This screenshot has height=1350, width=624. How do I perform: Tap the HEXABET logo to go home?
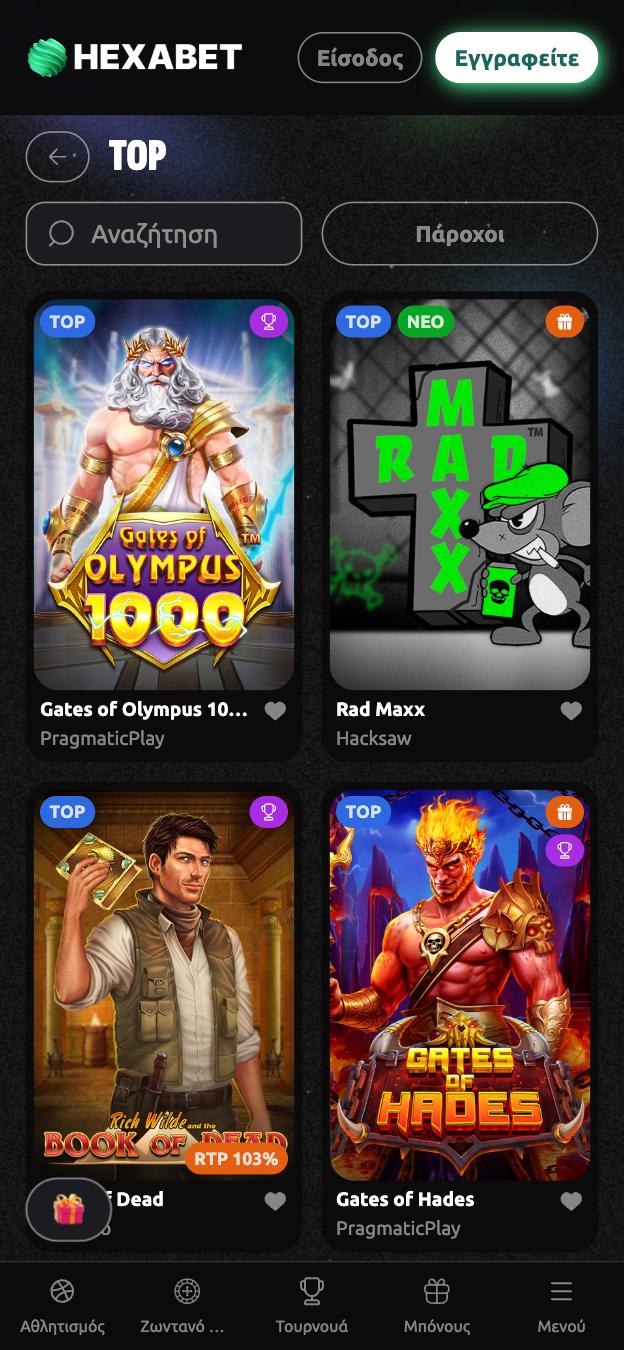point(135,58)
